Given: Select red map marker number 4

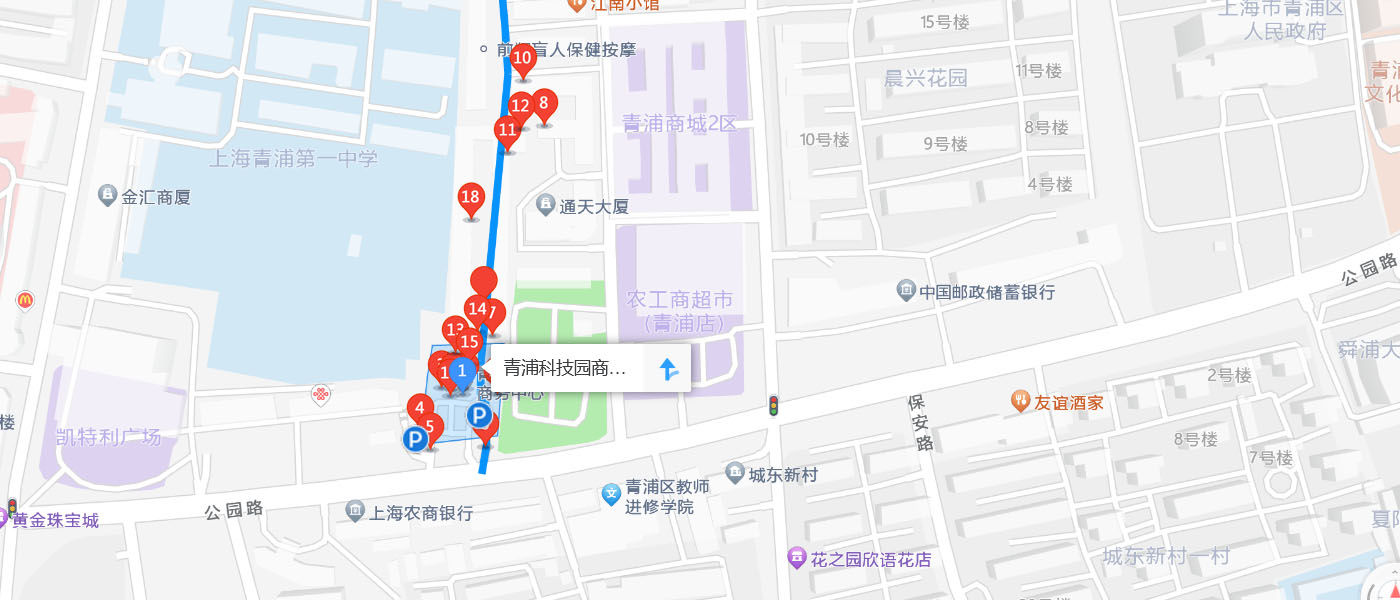Looking at the screenshot, I should point(421,408).
